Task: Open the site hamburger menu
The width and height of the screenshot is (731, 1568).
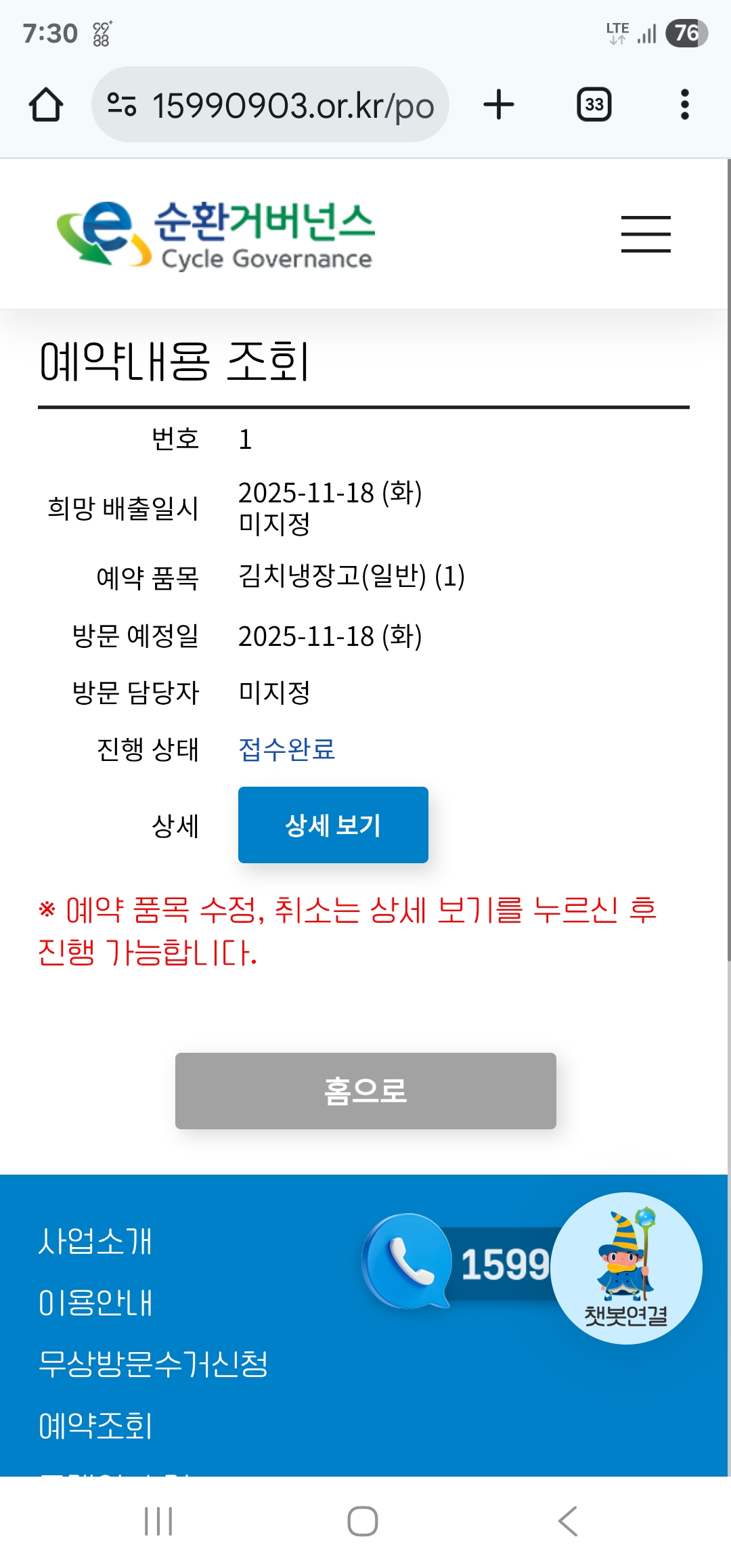Action: (646, 234)
